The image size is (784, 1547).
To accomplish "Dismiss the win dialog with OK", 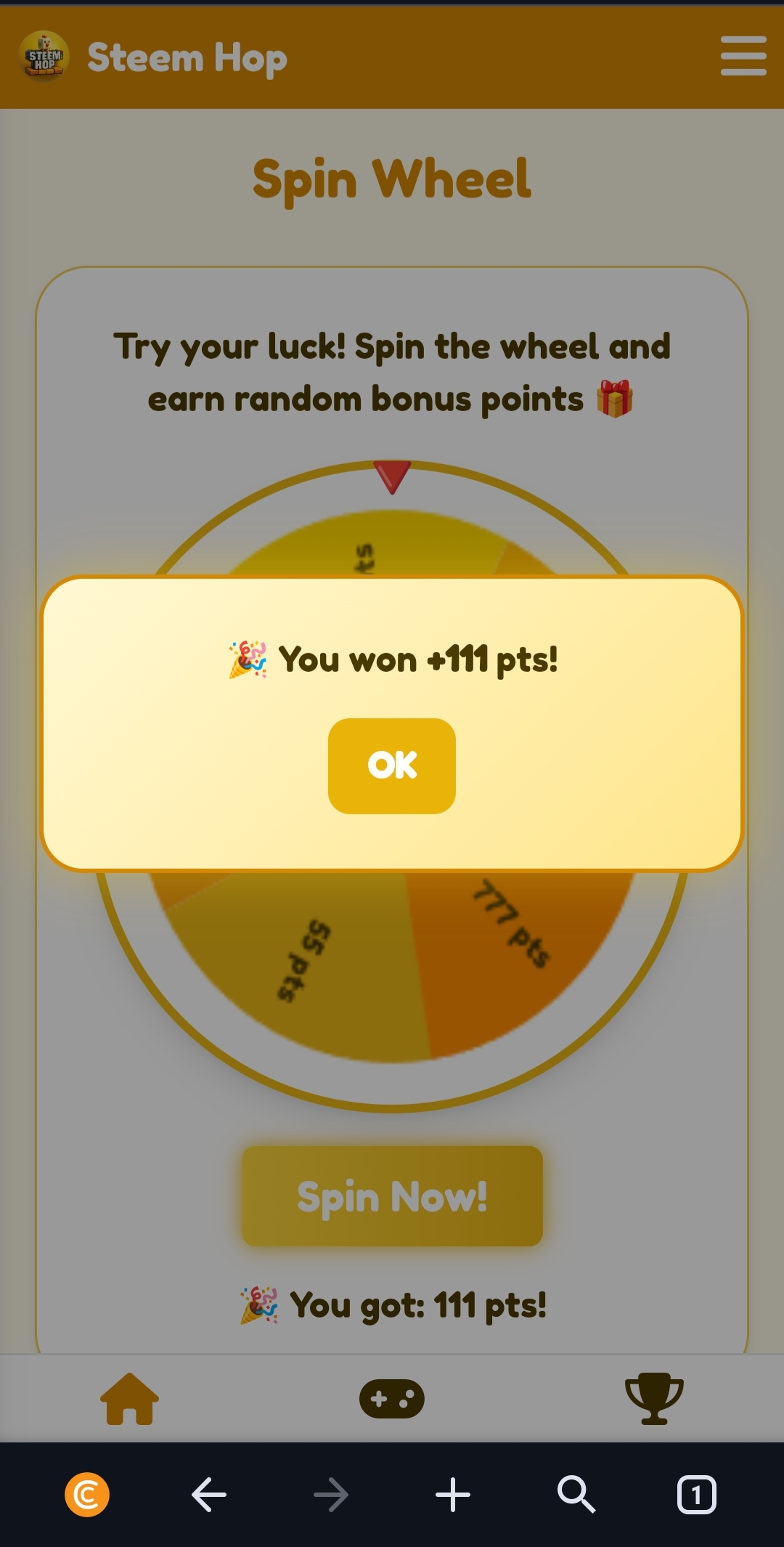I will coord(391,766).
